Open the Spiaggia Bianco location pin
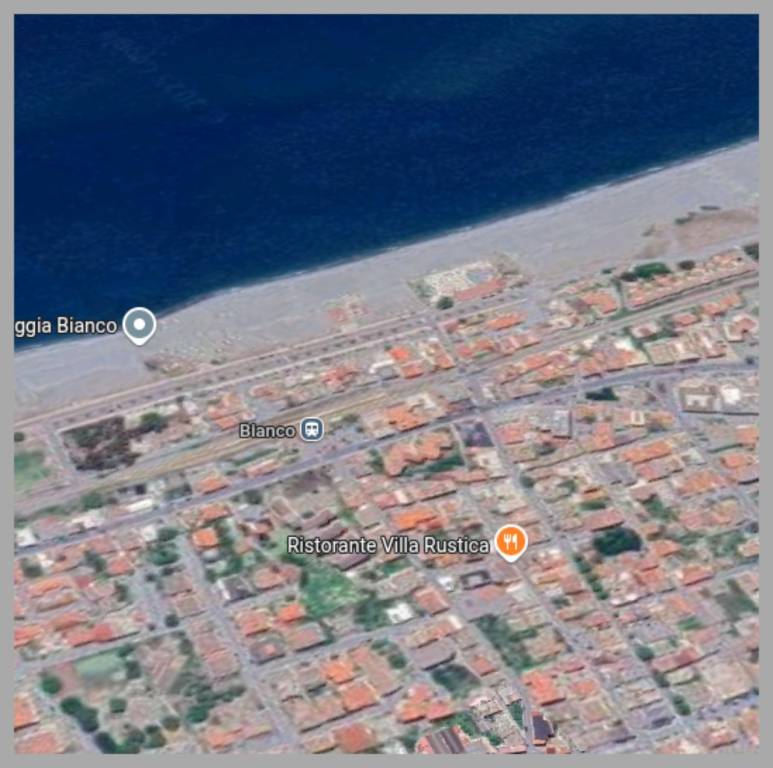Viewport: 773px width, 768px height. [x=139, y=324]
